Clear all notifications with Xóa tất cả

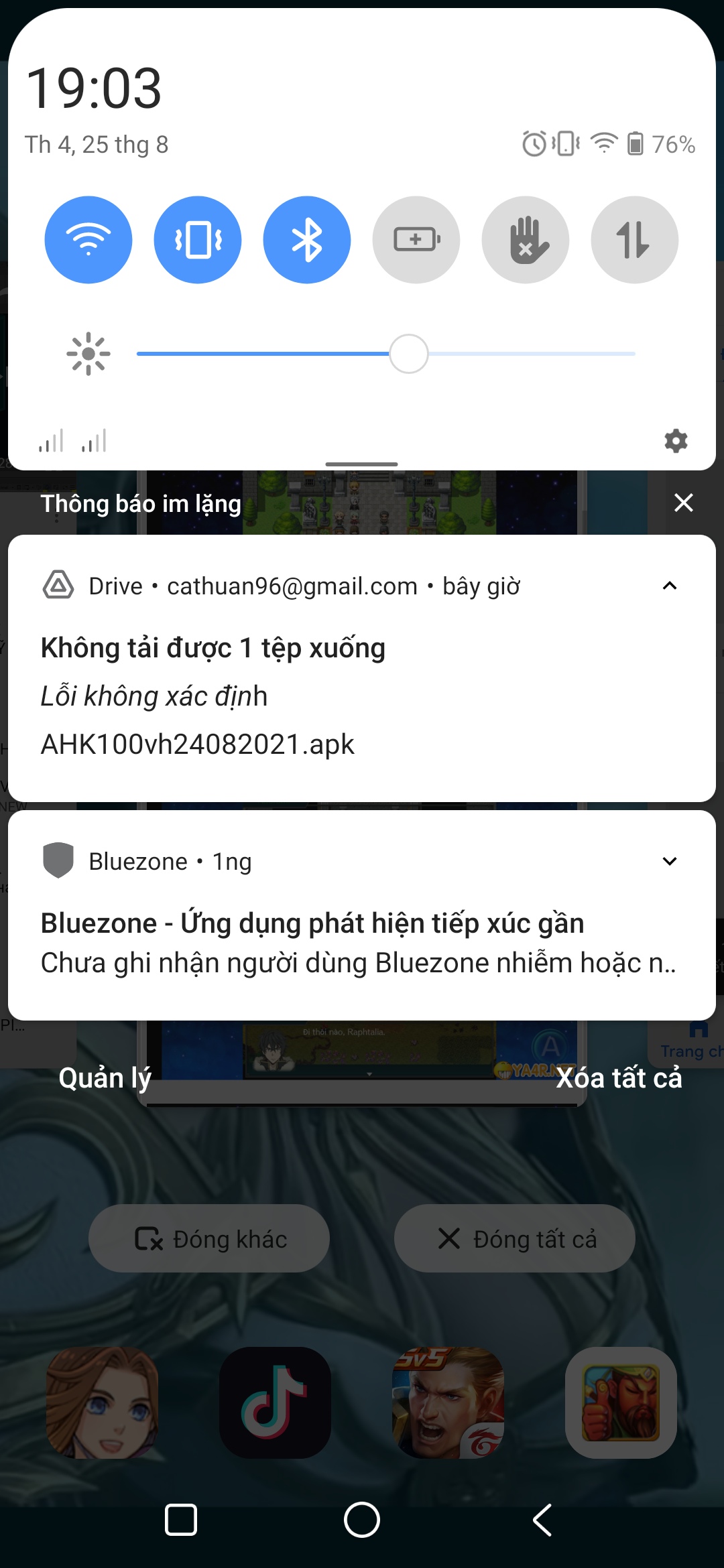[618, 1078]
